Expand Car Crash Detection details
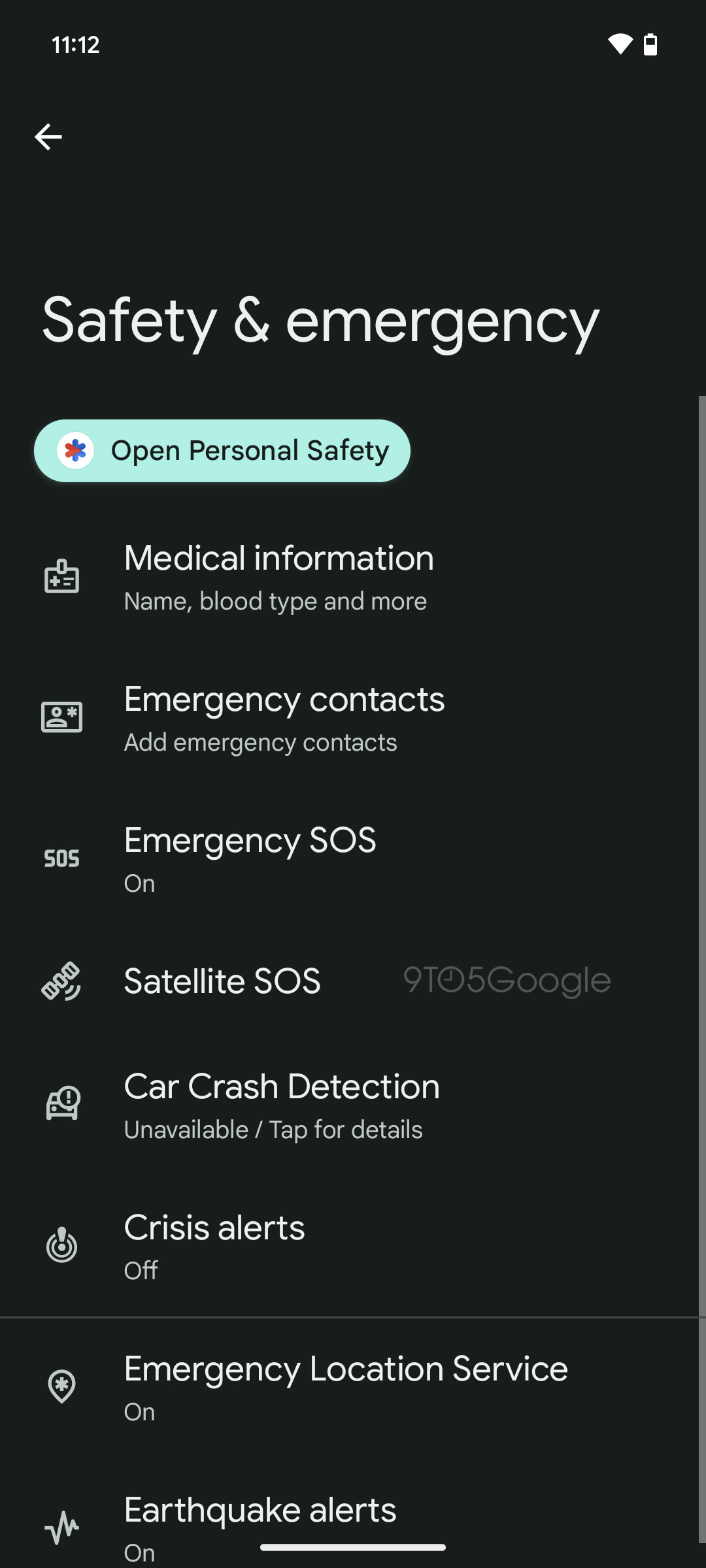Screen dimensions: 706x1568 (x=353, y=1104)
